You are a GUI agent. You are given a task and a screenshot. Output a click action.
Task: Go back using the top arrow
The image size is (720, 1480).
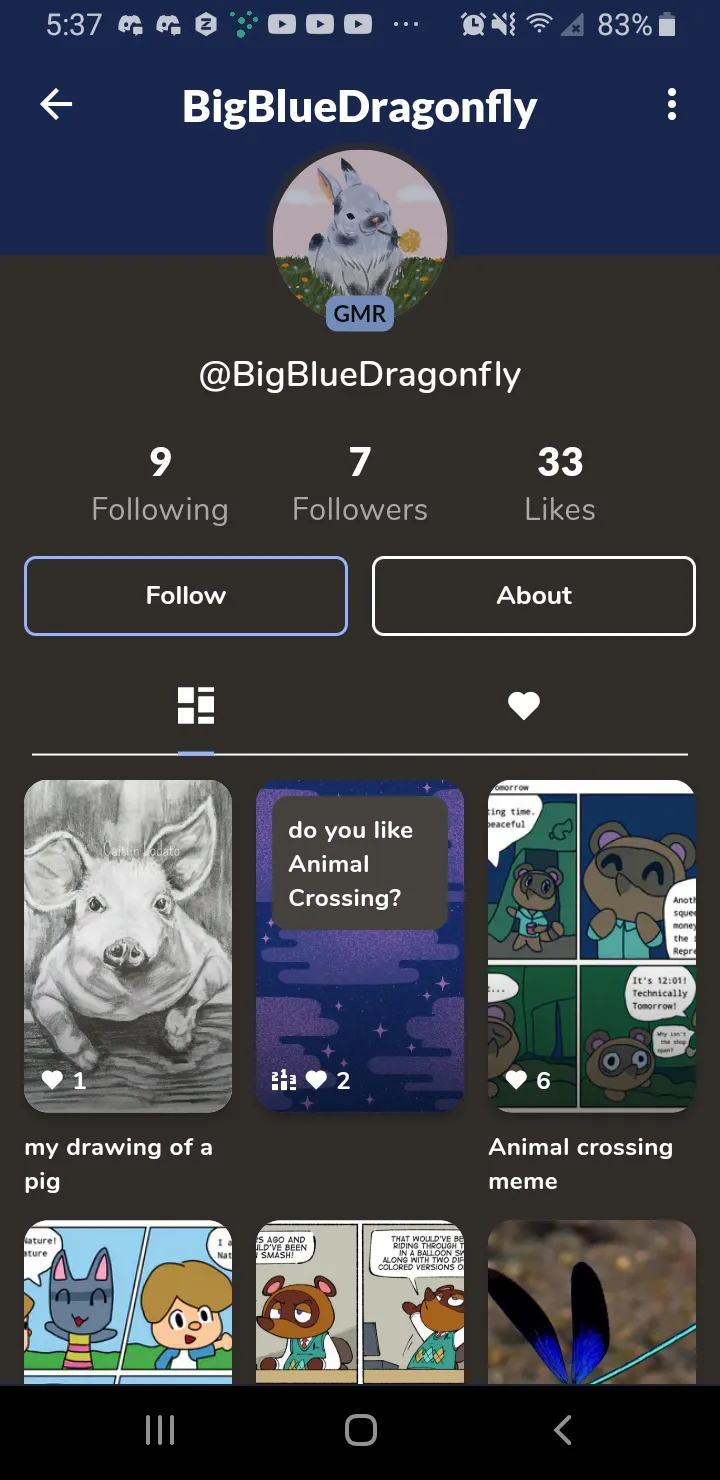coord(56,105)
